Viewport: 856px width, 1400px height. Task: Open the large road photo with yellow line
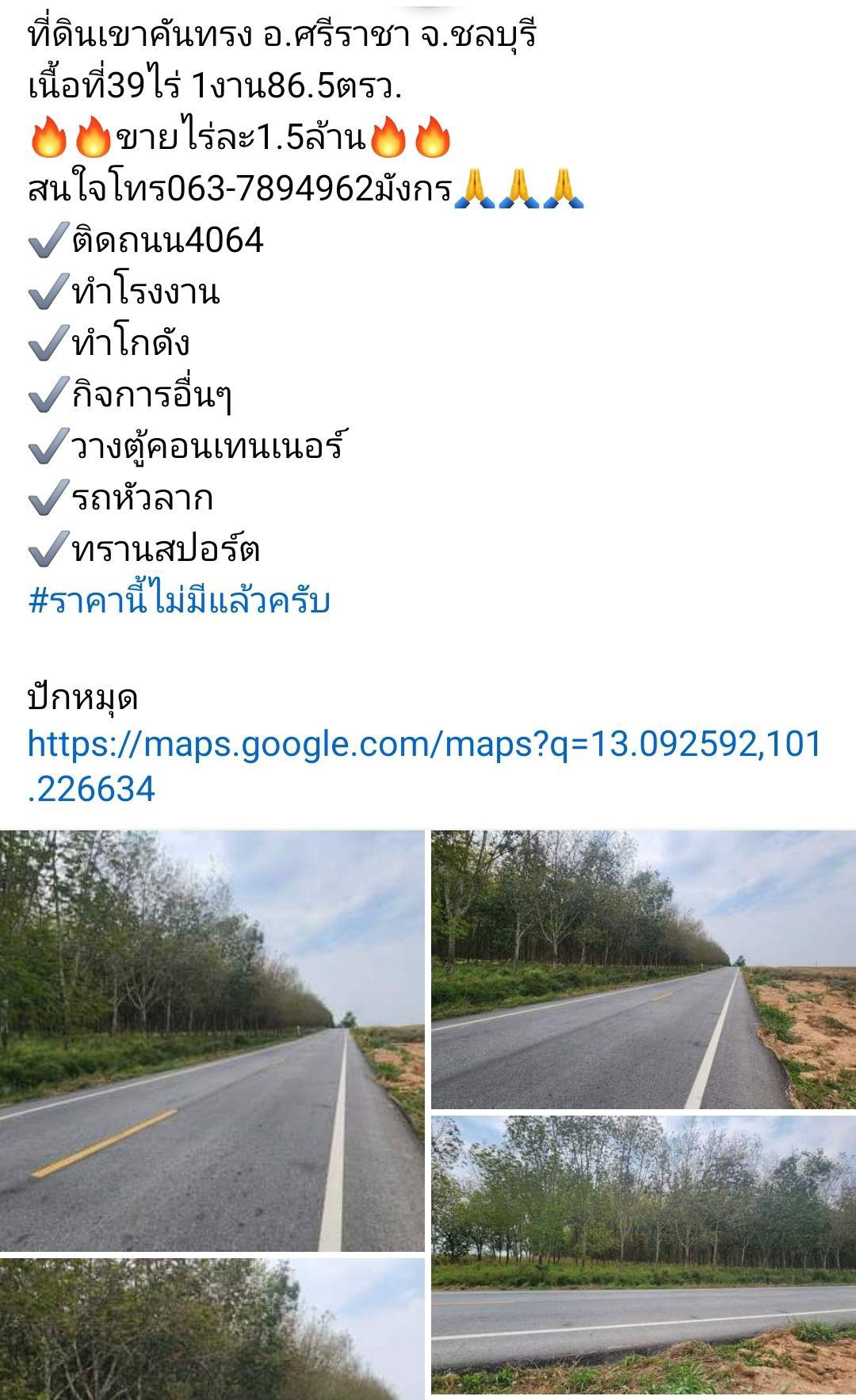point(212,1041)
